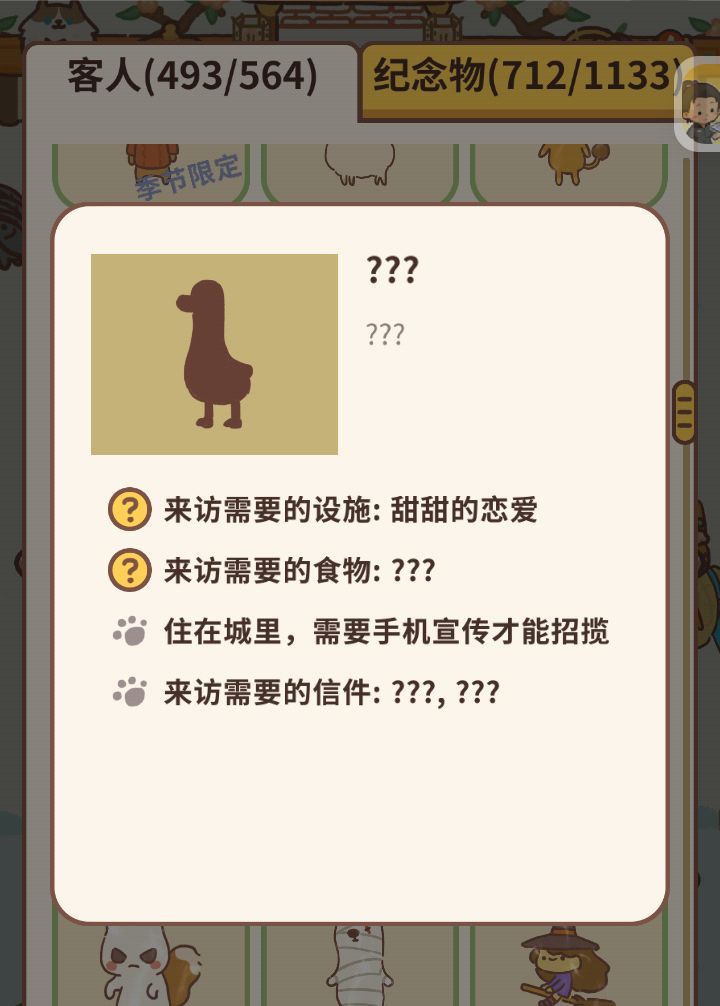Click the paw icon next to 来访需要的信件

128,692
